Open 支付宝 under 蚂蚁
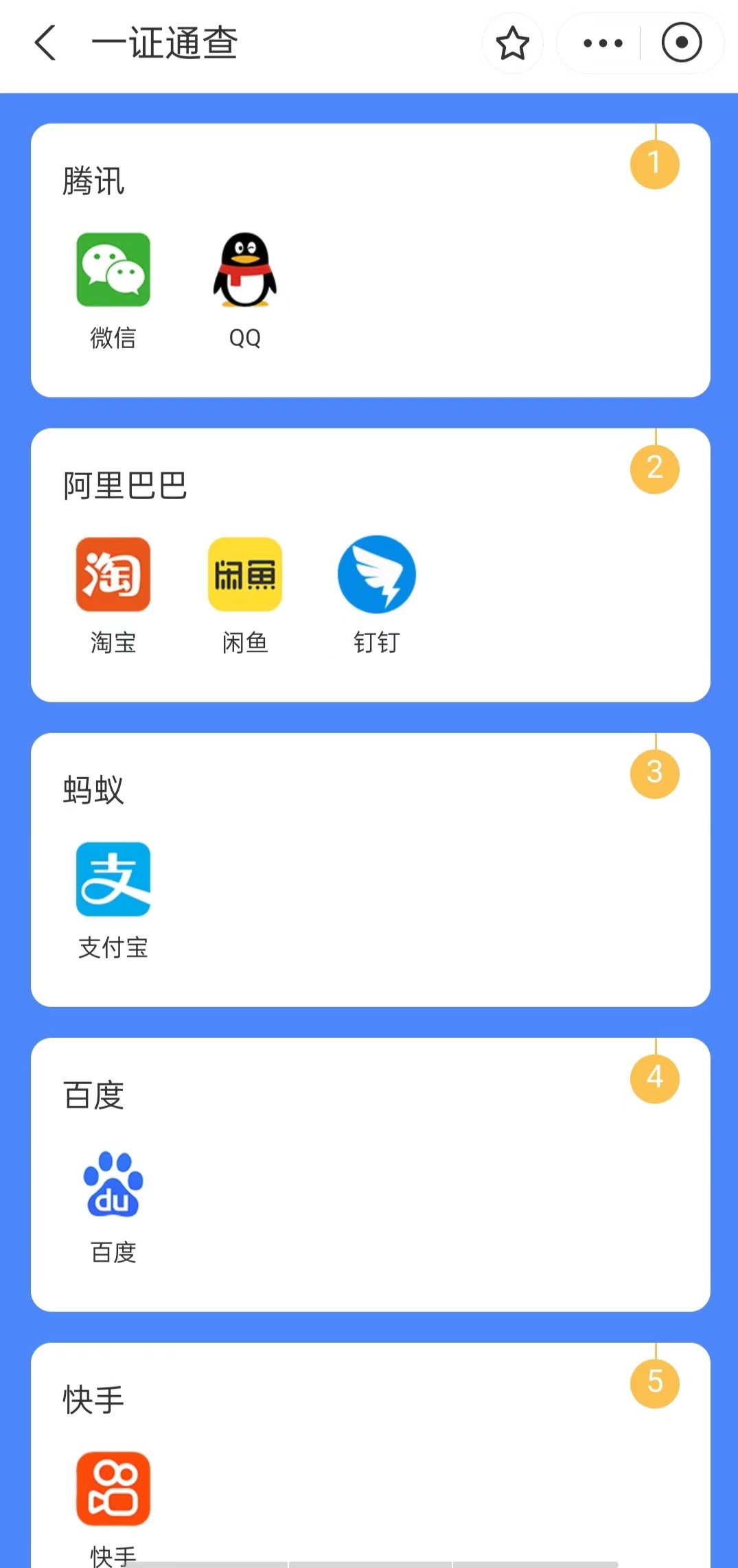The image size is (738, 1568). point(113,879)
